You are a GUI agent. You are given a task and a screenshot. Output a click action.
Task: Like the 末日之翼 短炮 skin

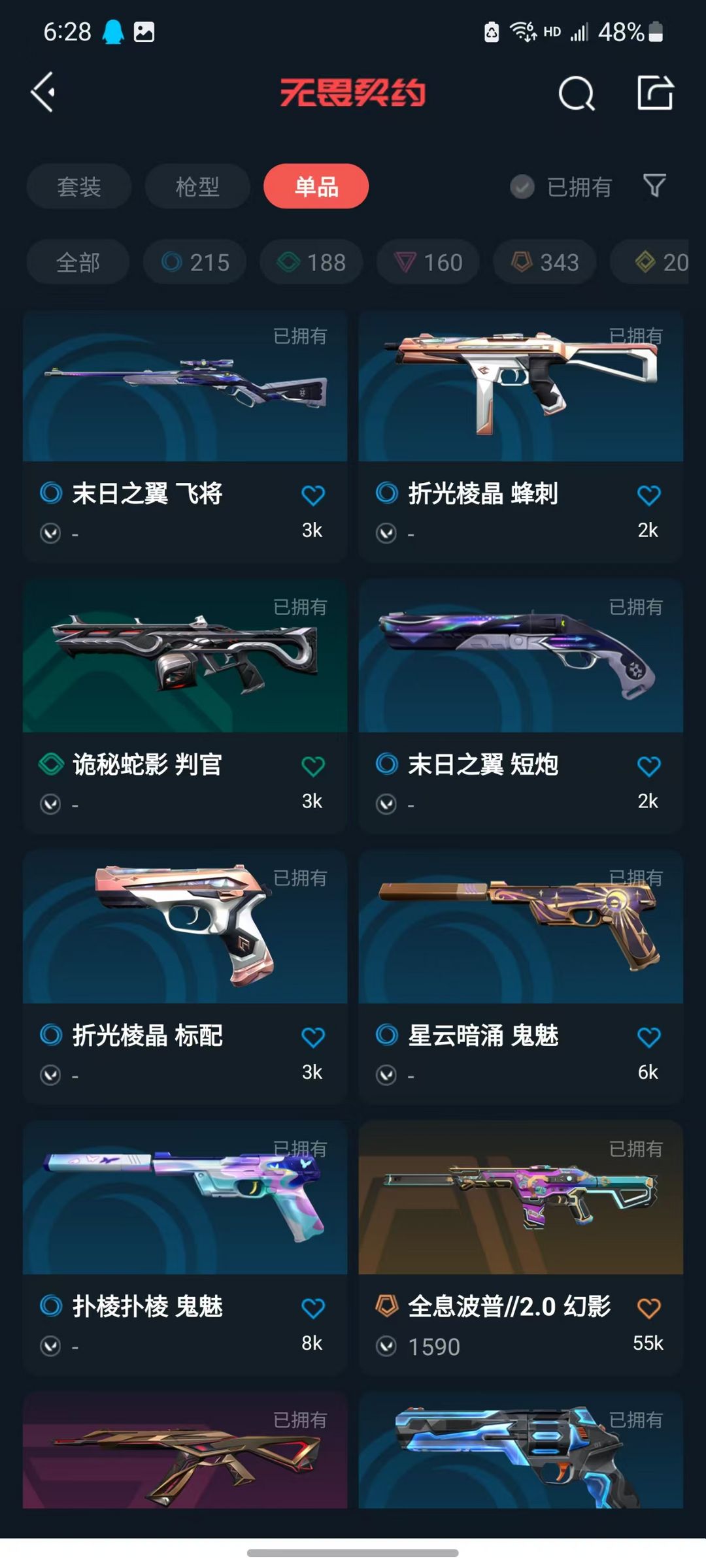[x=648, y=766]
